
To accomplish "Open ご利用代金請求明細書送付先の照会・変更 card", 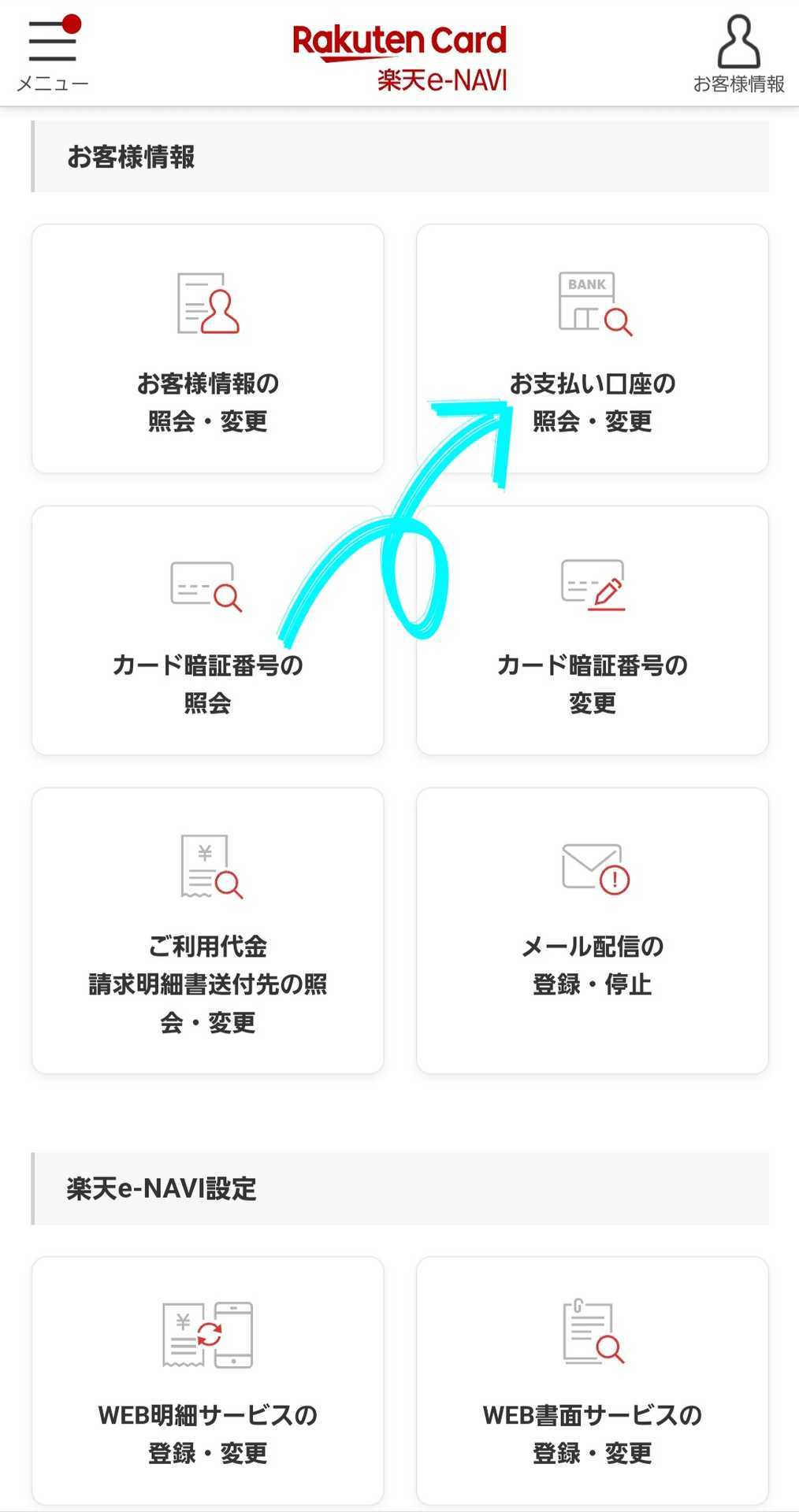I will tap(207, 930).
